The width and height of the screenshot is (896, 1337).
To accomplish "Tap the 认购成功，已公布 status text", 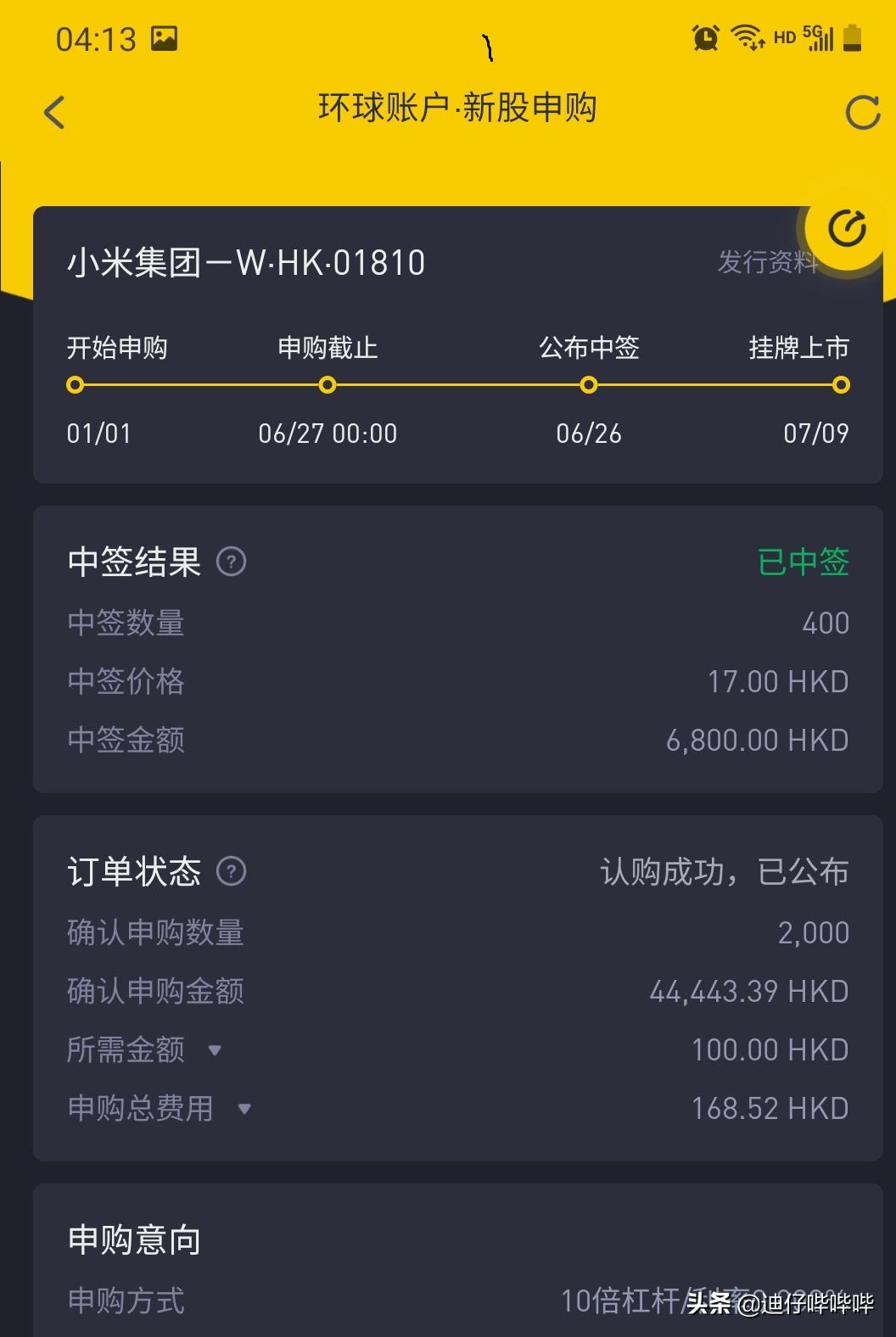I will (725, 871).
